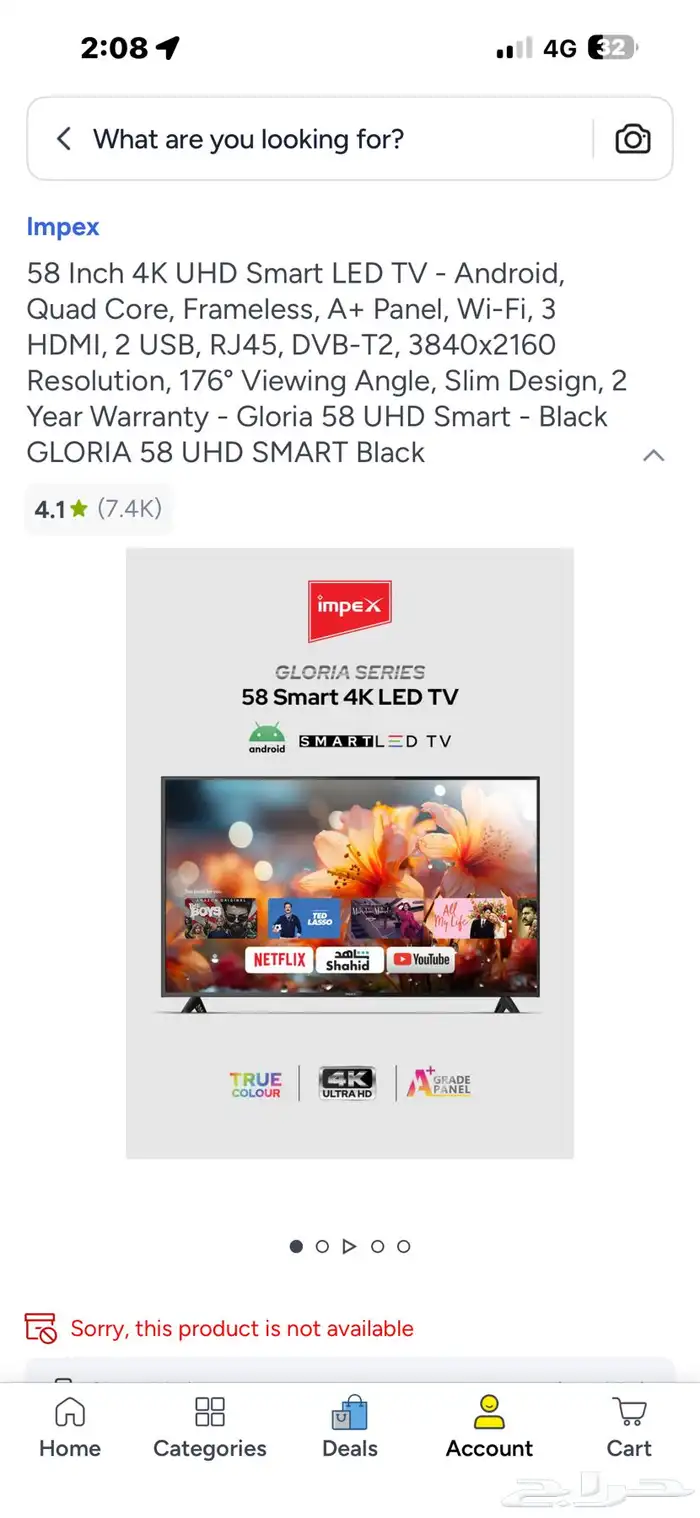Open the Deals tab
The width and height of the screenshot is (700, 1518).
click(350, 1428)
